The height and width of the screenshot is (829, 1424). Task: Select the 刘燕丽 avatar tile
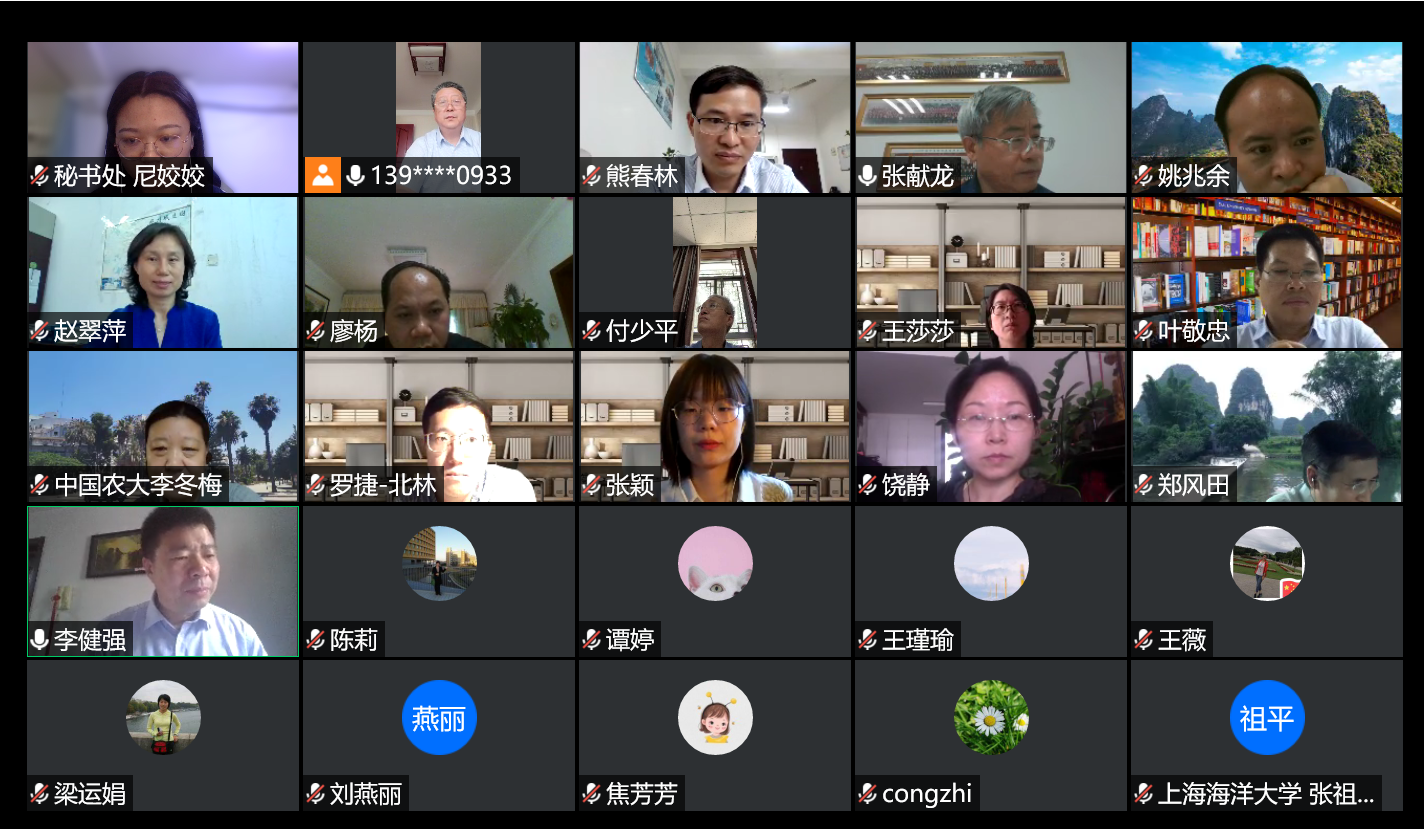tap(438, 735)
